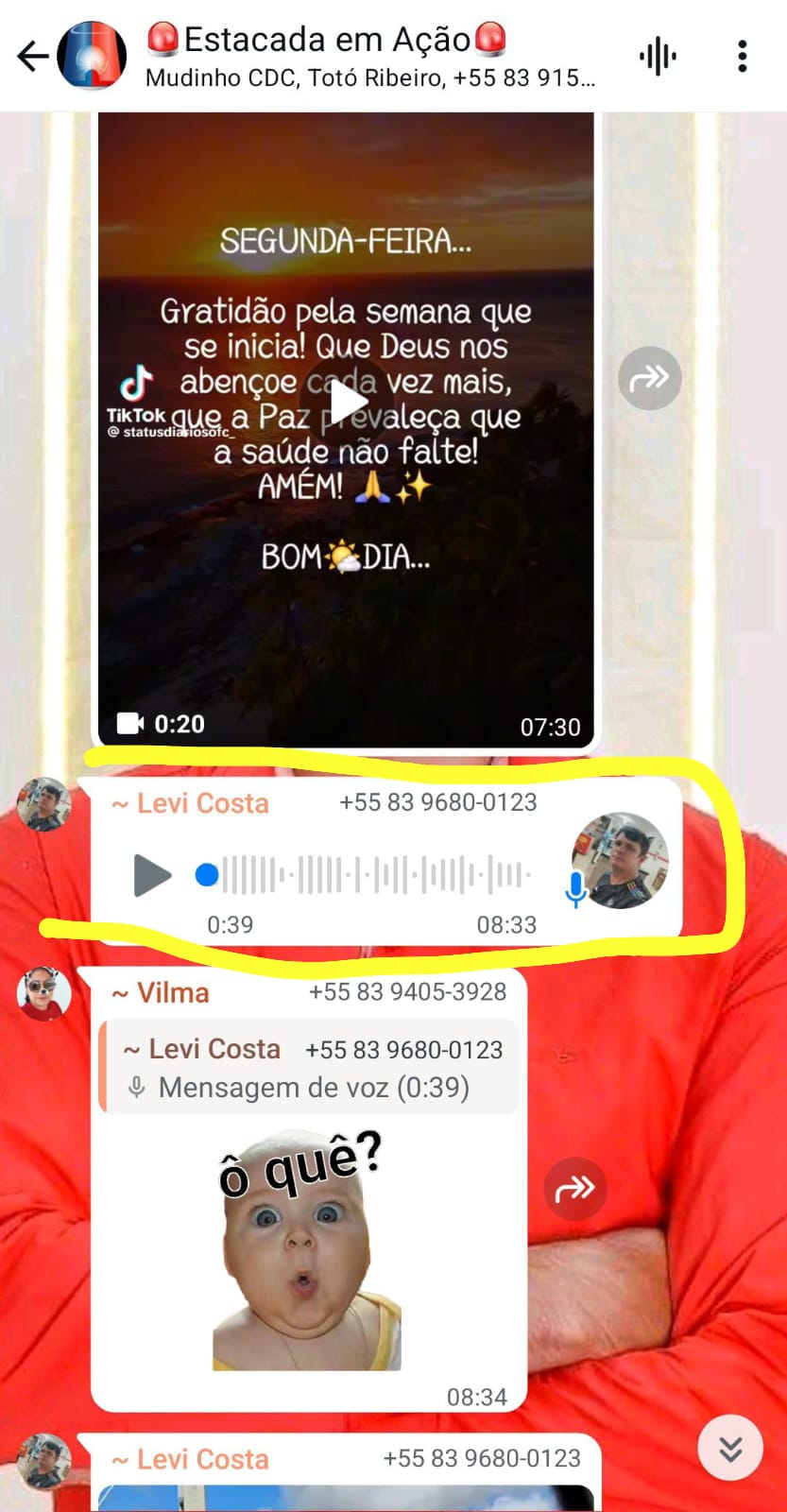Seek the voice message using the blue dot
Viewport: 787px width, 1512px height.
[x=207, y=875]
